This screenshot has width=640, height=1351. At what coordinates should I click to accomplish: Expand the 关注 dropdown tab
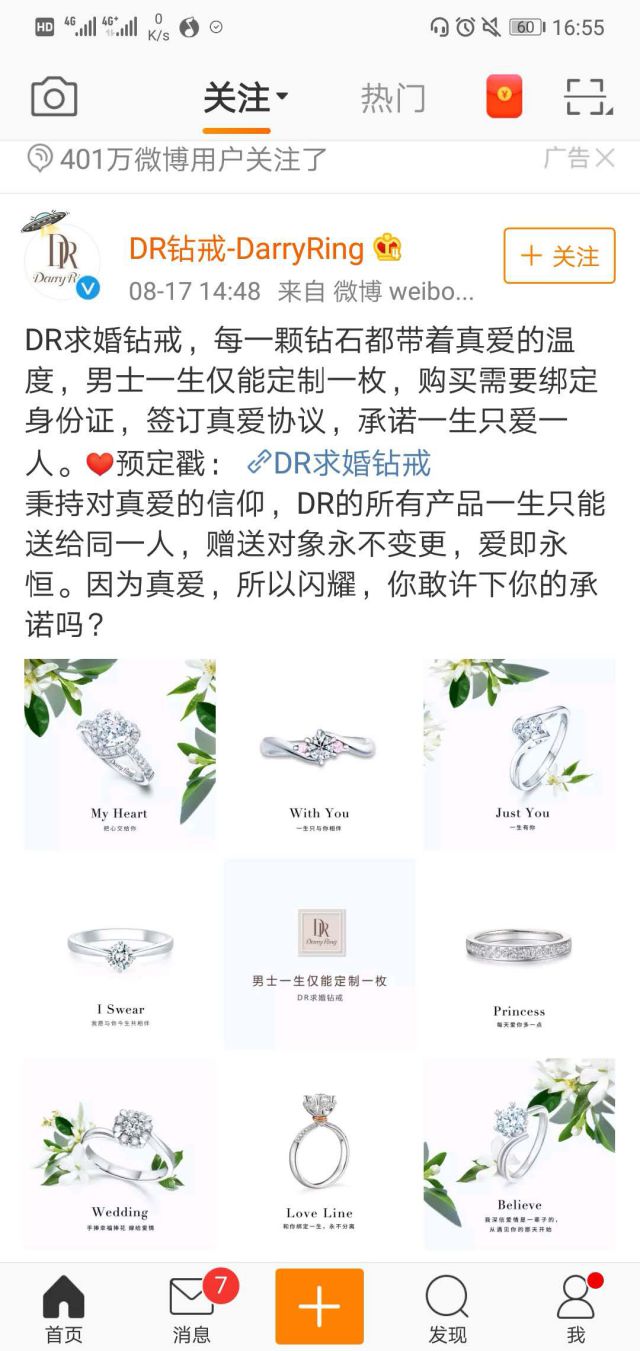coord(244,98)
